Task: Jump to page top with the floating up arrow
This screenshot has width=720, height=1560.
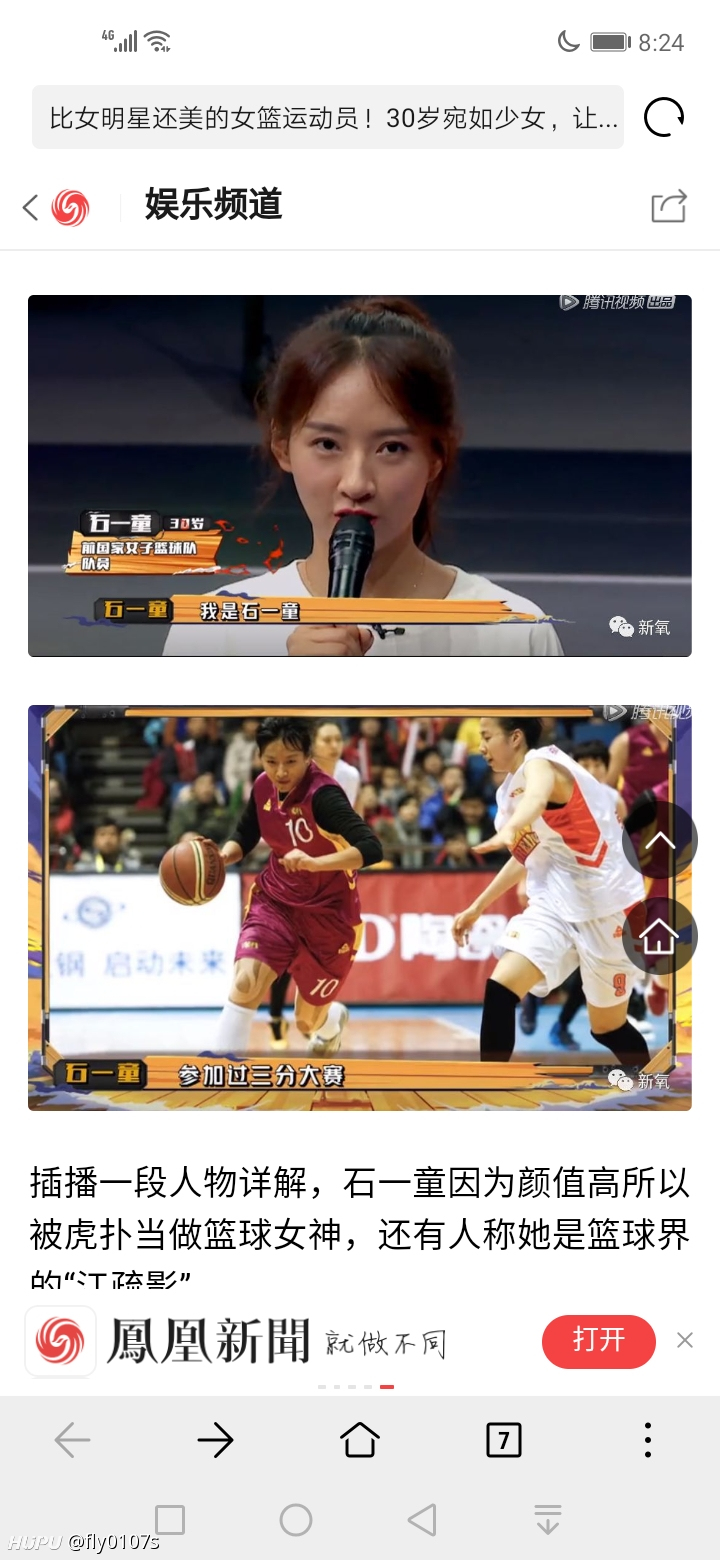Action: [x=659, y=841]
